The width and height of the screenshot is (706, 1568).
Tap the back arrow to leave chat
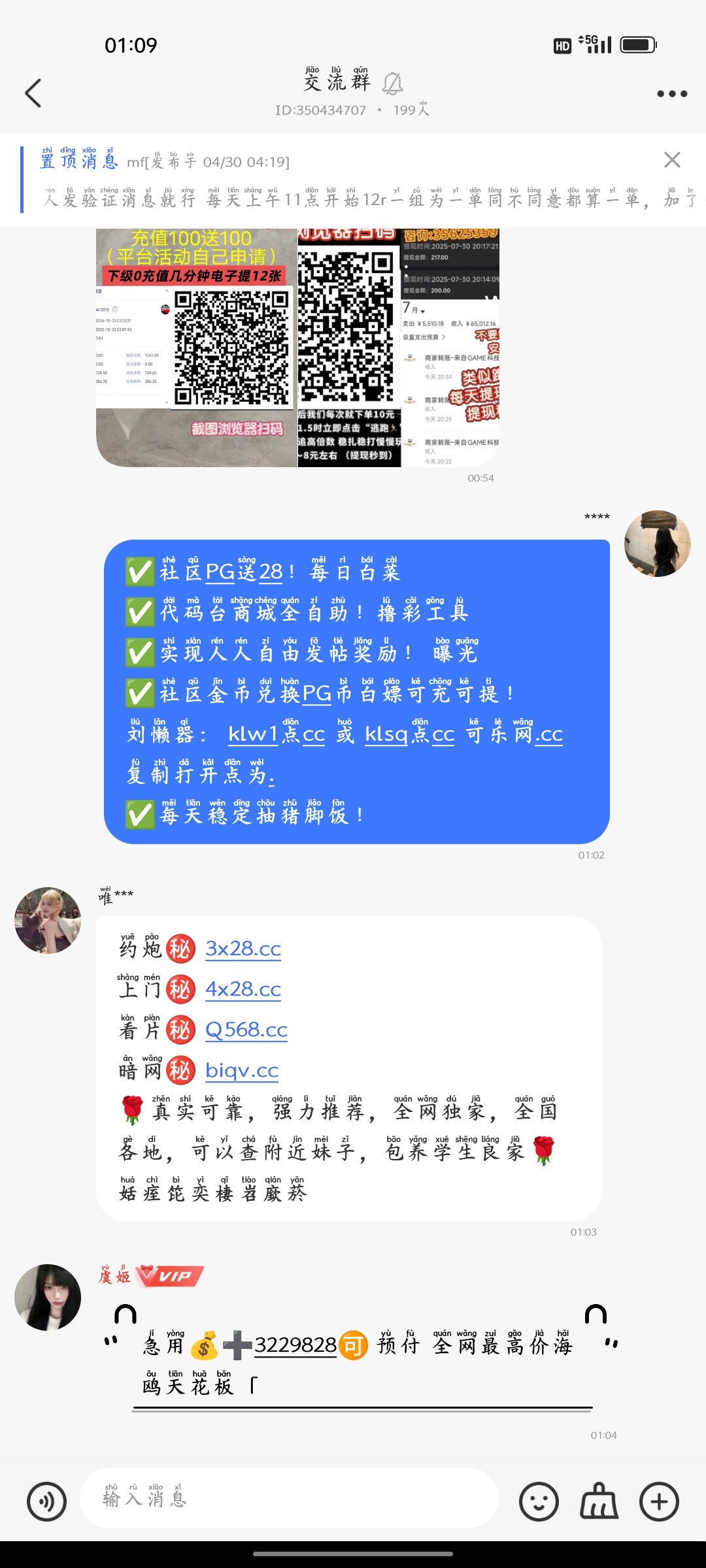[34, 93]
